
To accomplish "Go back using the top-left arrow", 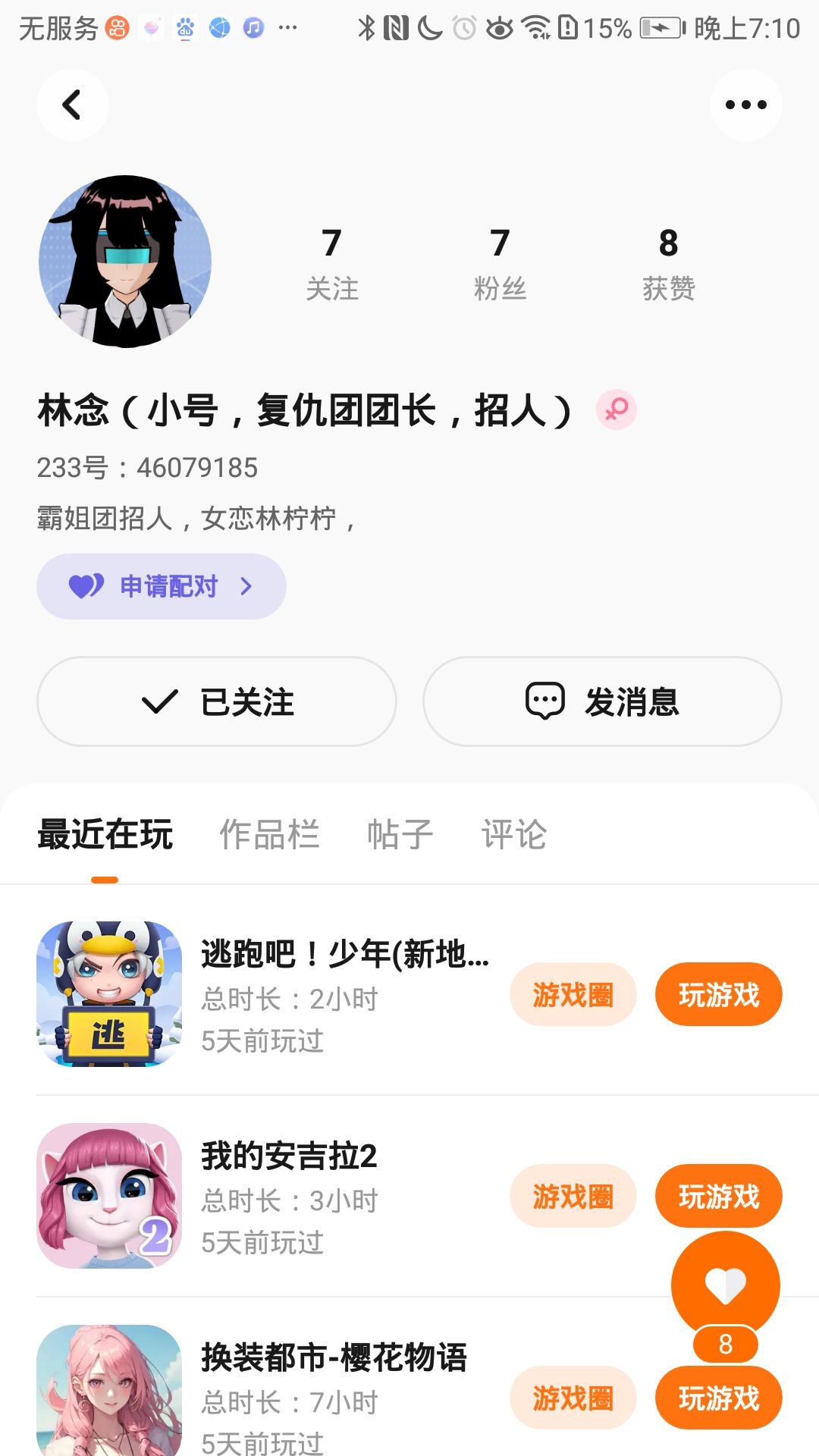I will point(72,105).
